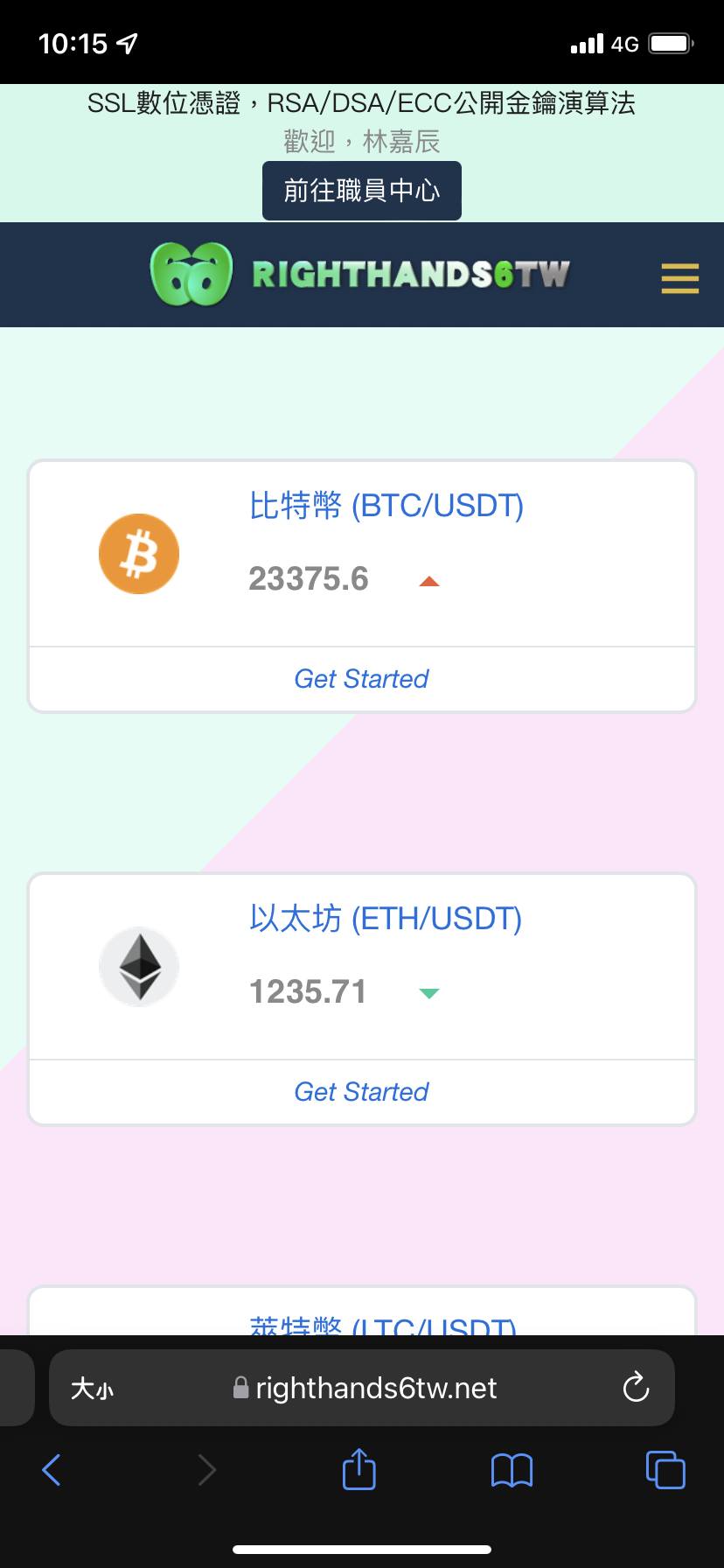Viewport: 724px width, 1568px height.
Task: Open the 比特幣 (BTC/USDT) title link
Action: (x=386, y=506)
